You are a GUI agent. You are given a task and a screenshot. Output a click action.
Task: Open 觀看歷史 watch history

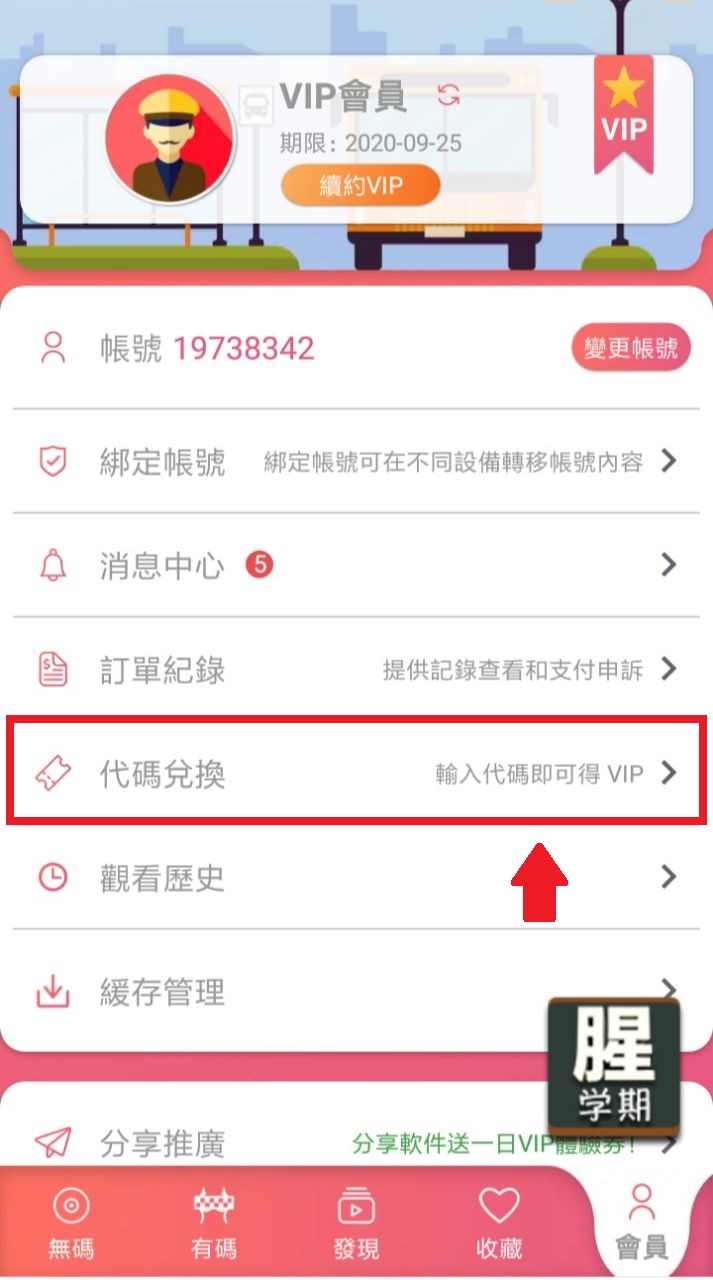[356, 878]
